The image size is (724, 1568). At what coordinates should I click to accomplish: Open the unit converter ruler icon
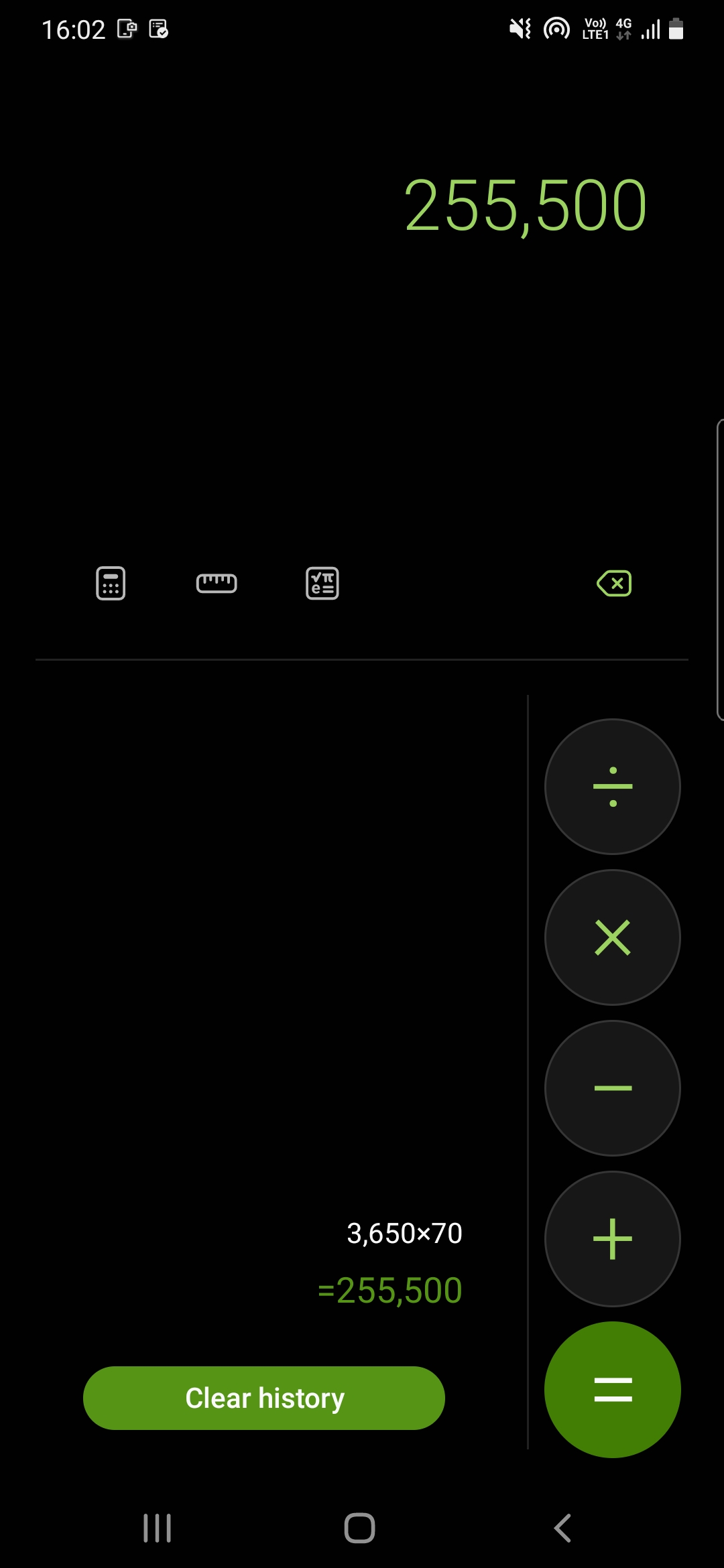(x=217, y=583)
